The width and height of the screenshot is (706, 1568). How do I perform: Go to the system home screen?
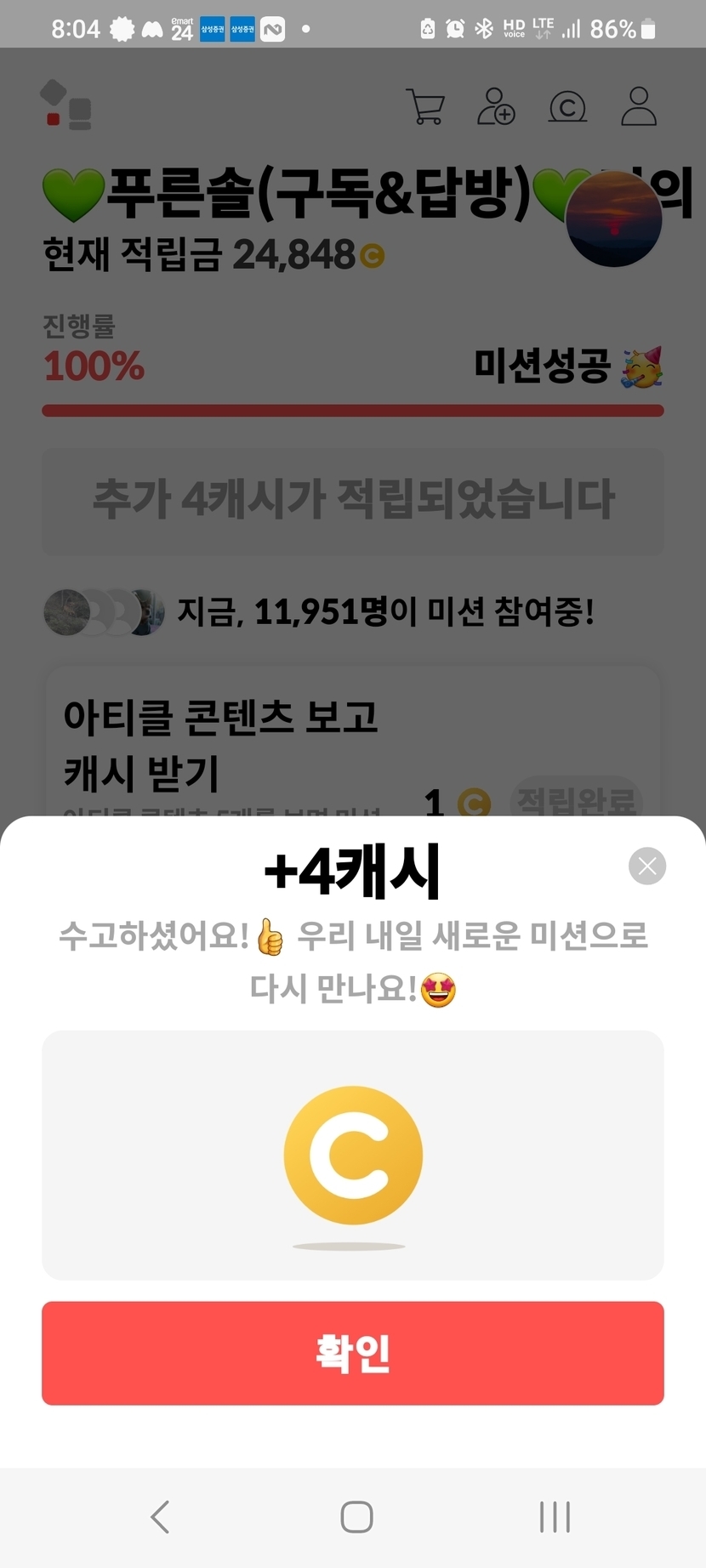(x=356, y=1517)
